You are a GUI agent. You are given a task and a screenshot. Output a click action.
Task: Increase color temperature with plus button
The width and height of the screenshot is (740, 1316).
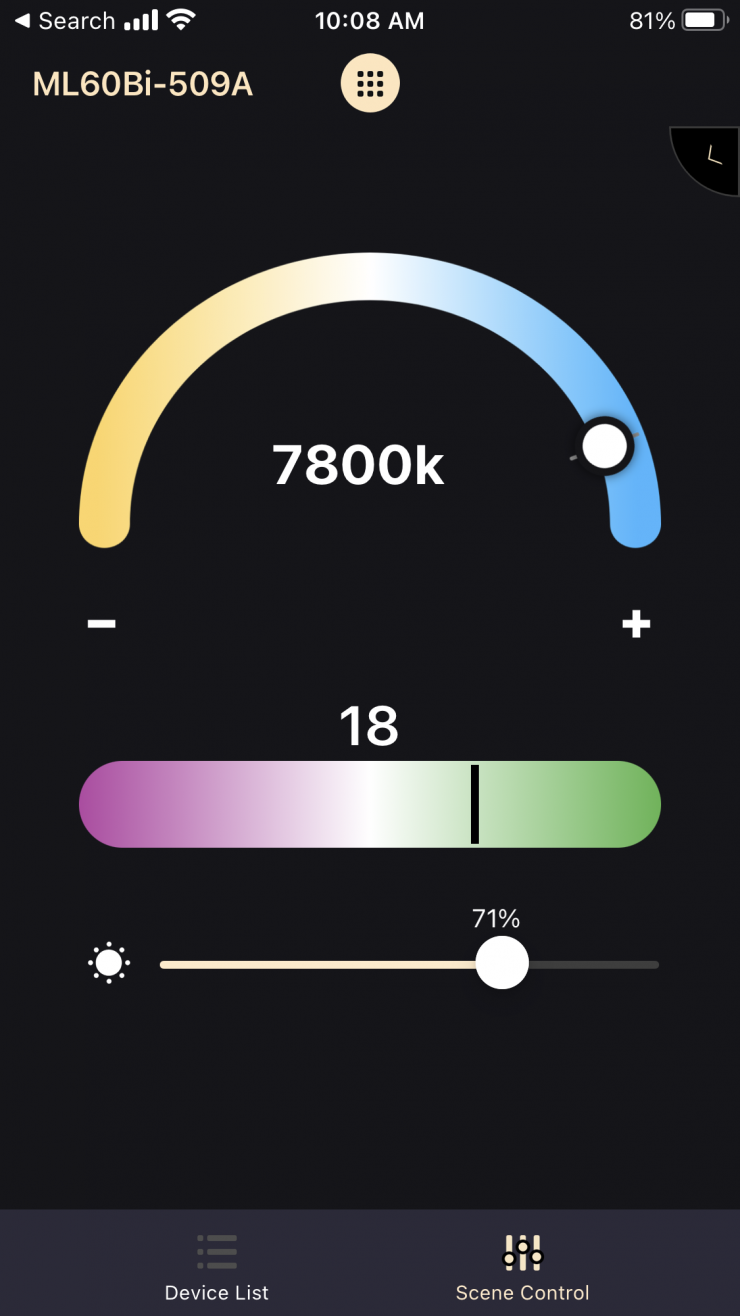[636, 624]
